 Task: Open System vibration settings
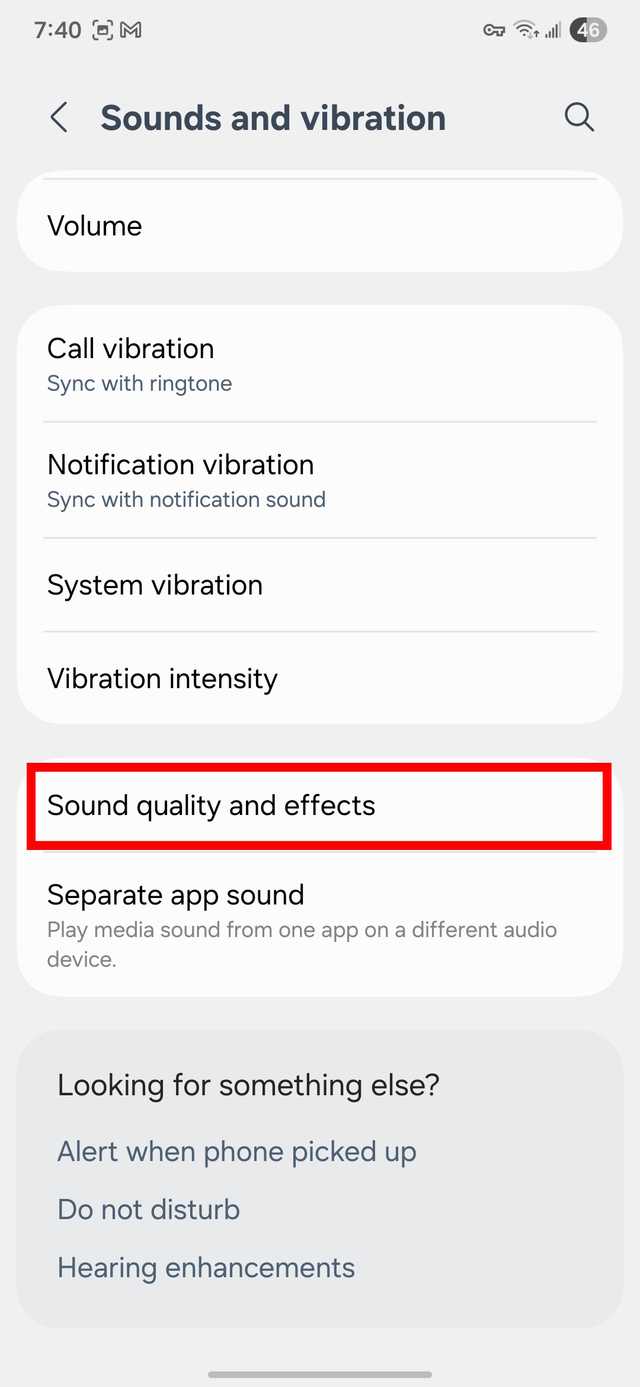(320, 585)
